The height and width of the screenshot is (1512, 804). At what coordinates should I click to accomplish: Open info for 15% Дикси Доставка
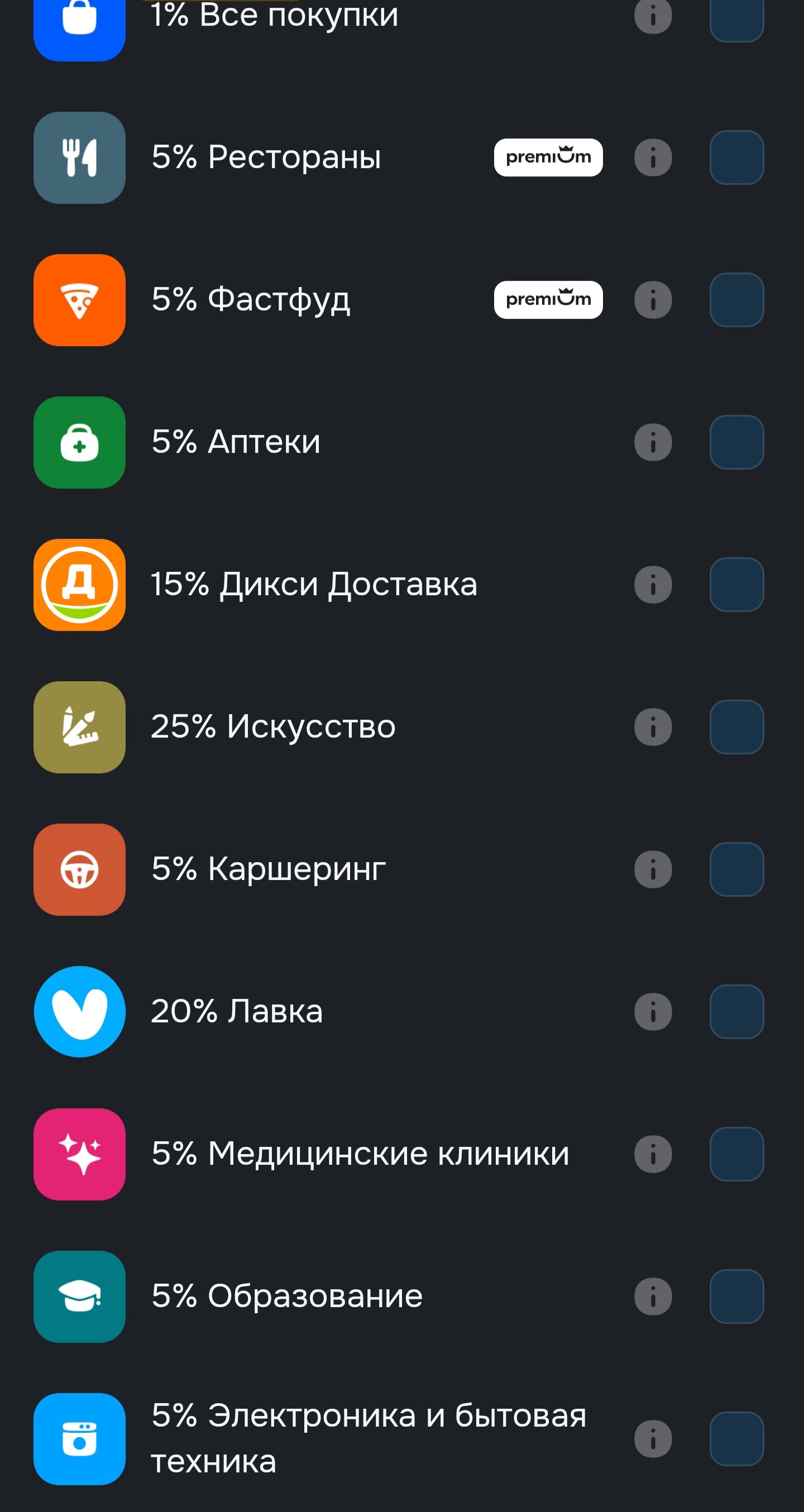coord(653,585)
